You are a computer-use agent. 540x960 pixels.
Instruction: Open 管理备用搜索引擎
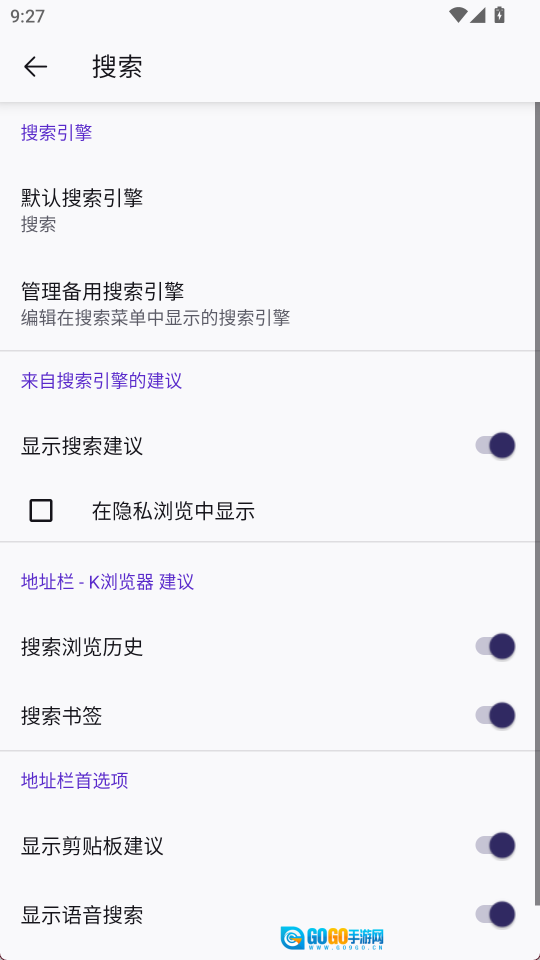coord(268,304)
